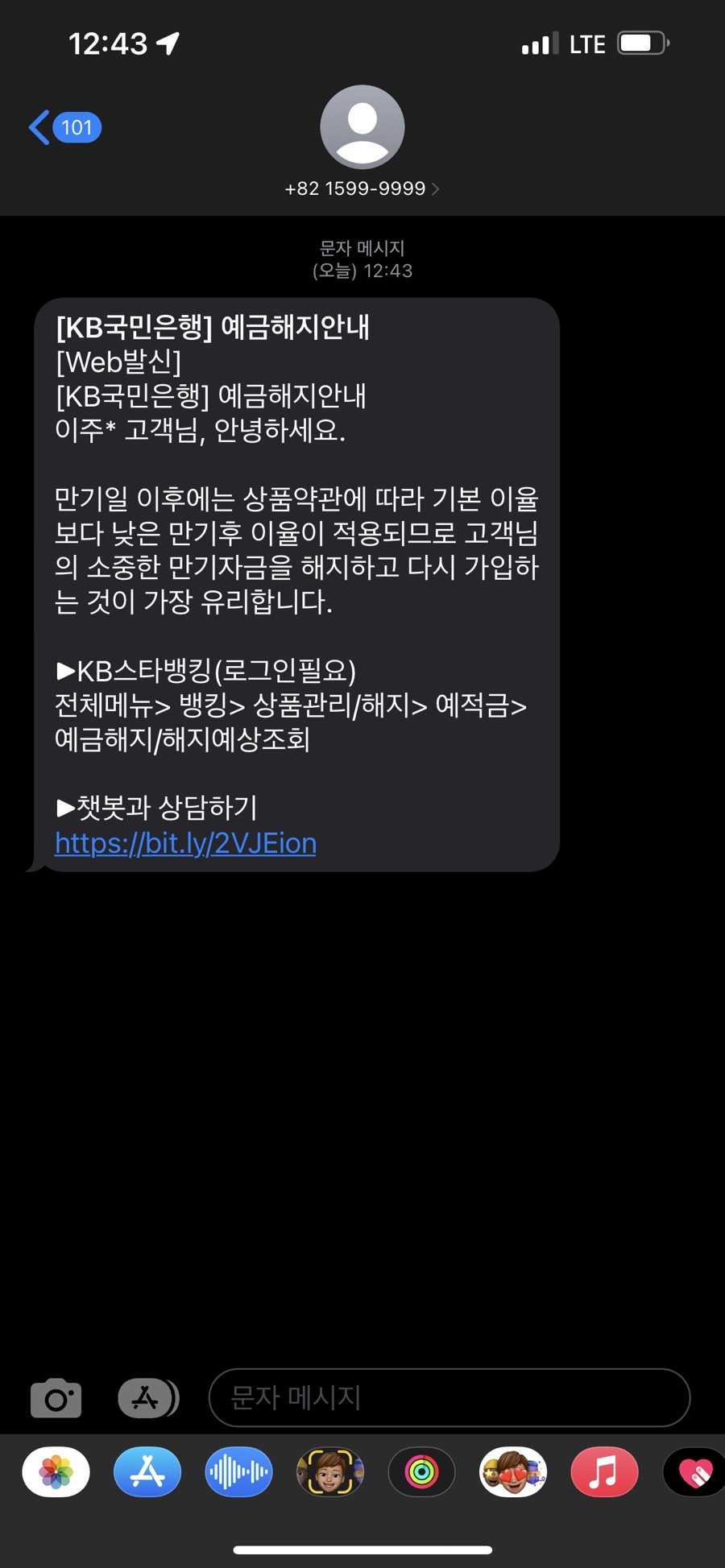Open the Photos app in the drawer

click(x=56, y=1472)
